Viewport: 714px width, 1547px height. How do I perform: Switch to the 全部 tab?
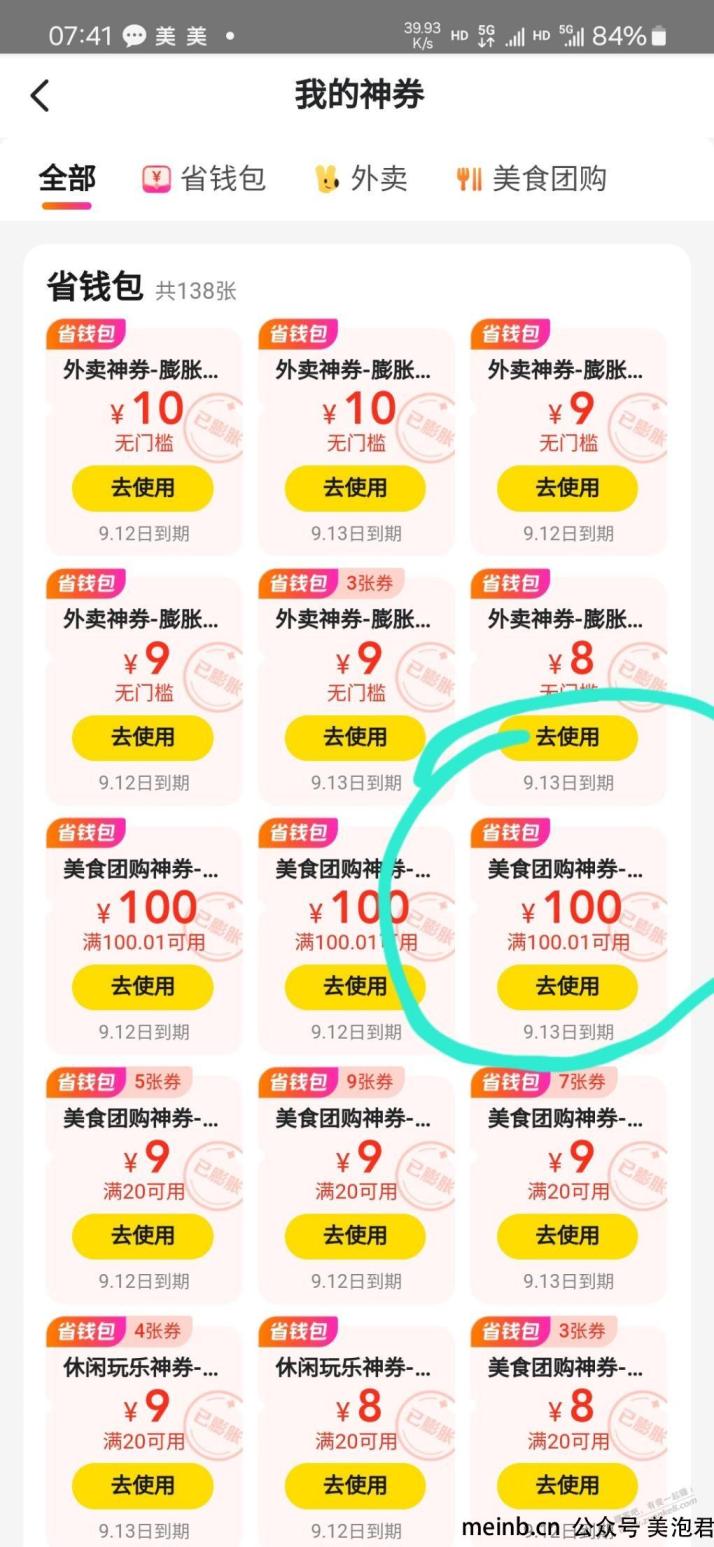coord(67,179)
